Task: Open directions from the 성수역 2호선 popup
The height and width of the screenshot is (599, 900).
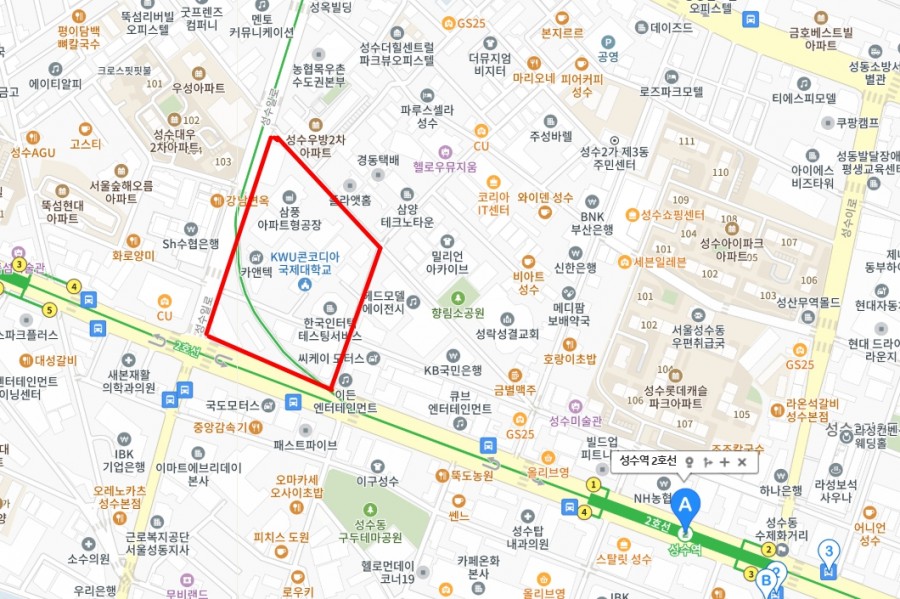Action: [707, 462]
